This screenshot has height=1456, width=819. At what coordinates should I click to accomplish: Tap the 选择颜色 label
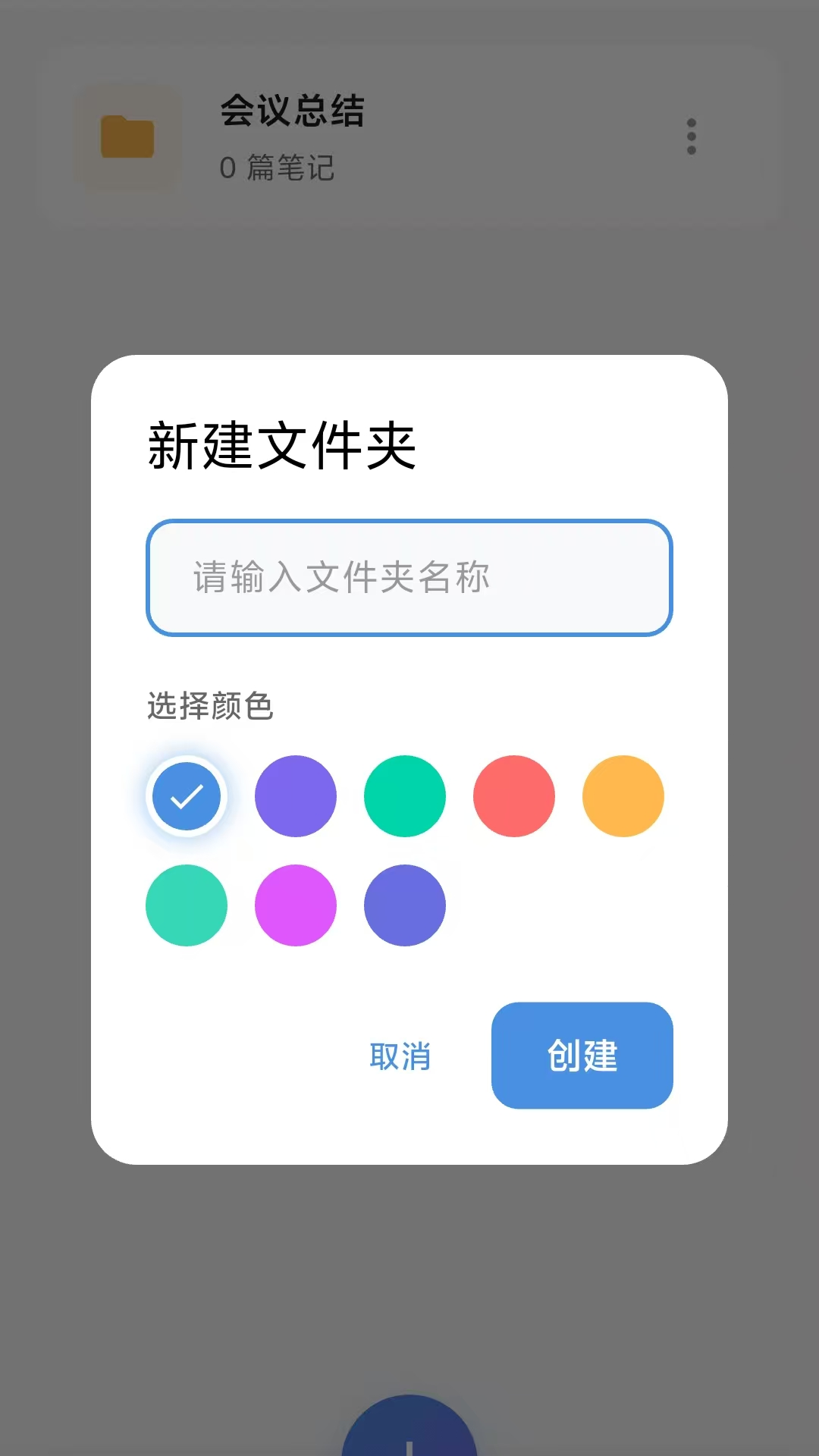pos(211,708)
